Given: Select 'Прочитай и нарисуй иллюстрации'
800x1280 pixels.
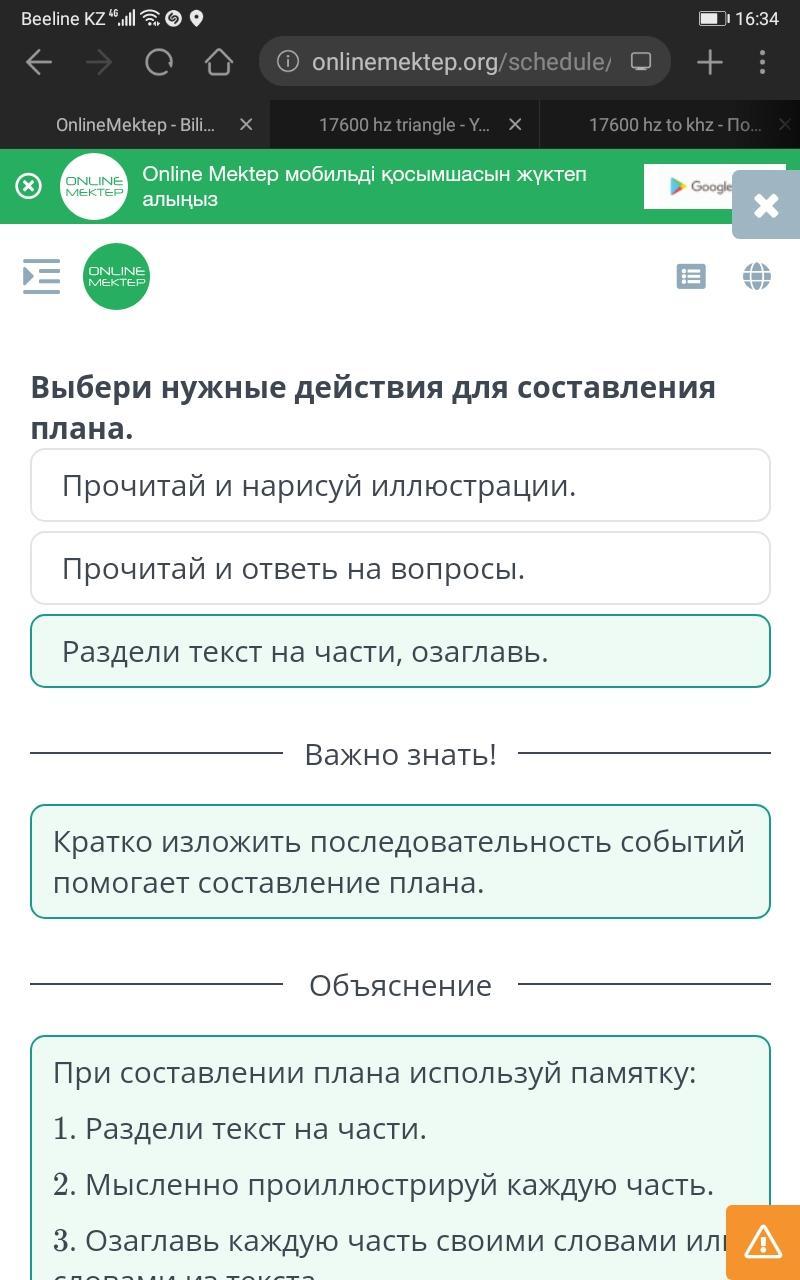Looking at the screenshot, I should [400, 485].
